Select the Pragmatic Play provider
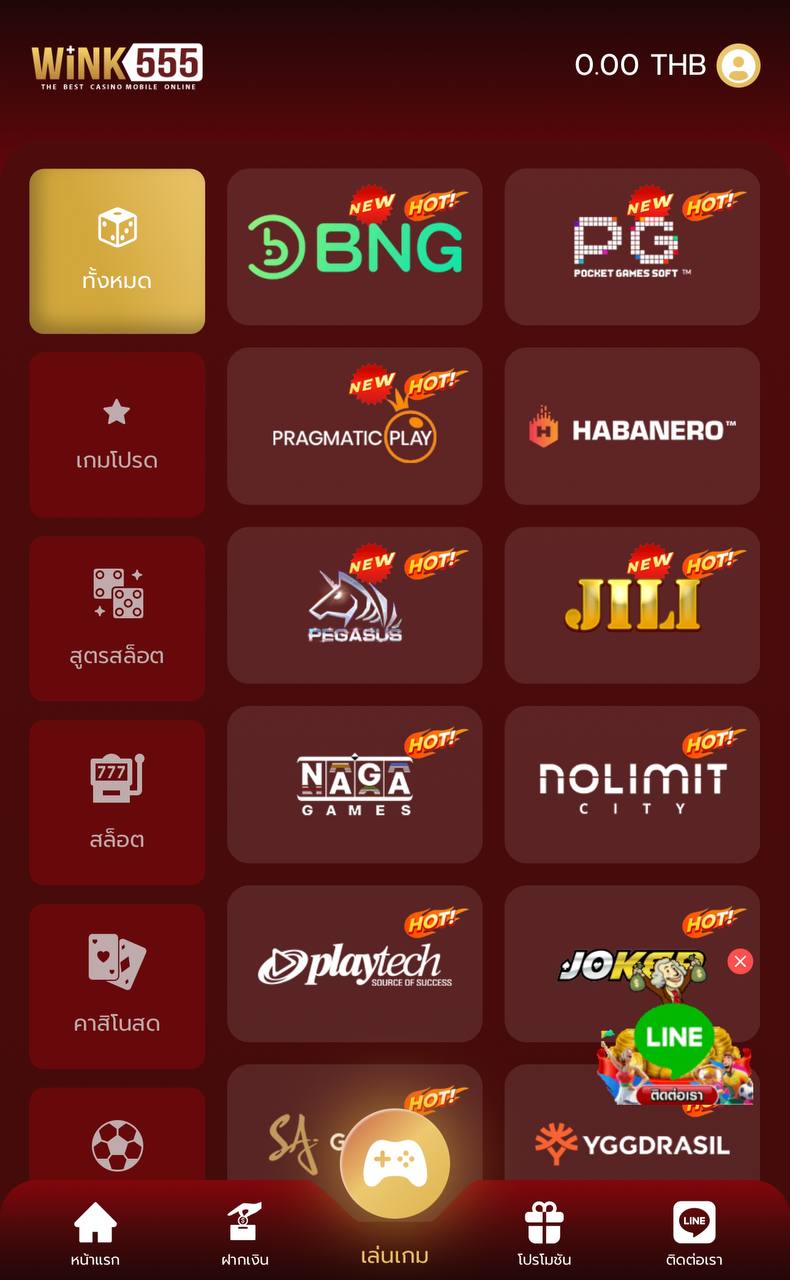 pos(355,425)
